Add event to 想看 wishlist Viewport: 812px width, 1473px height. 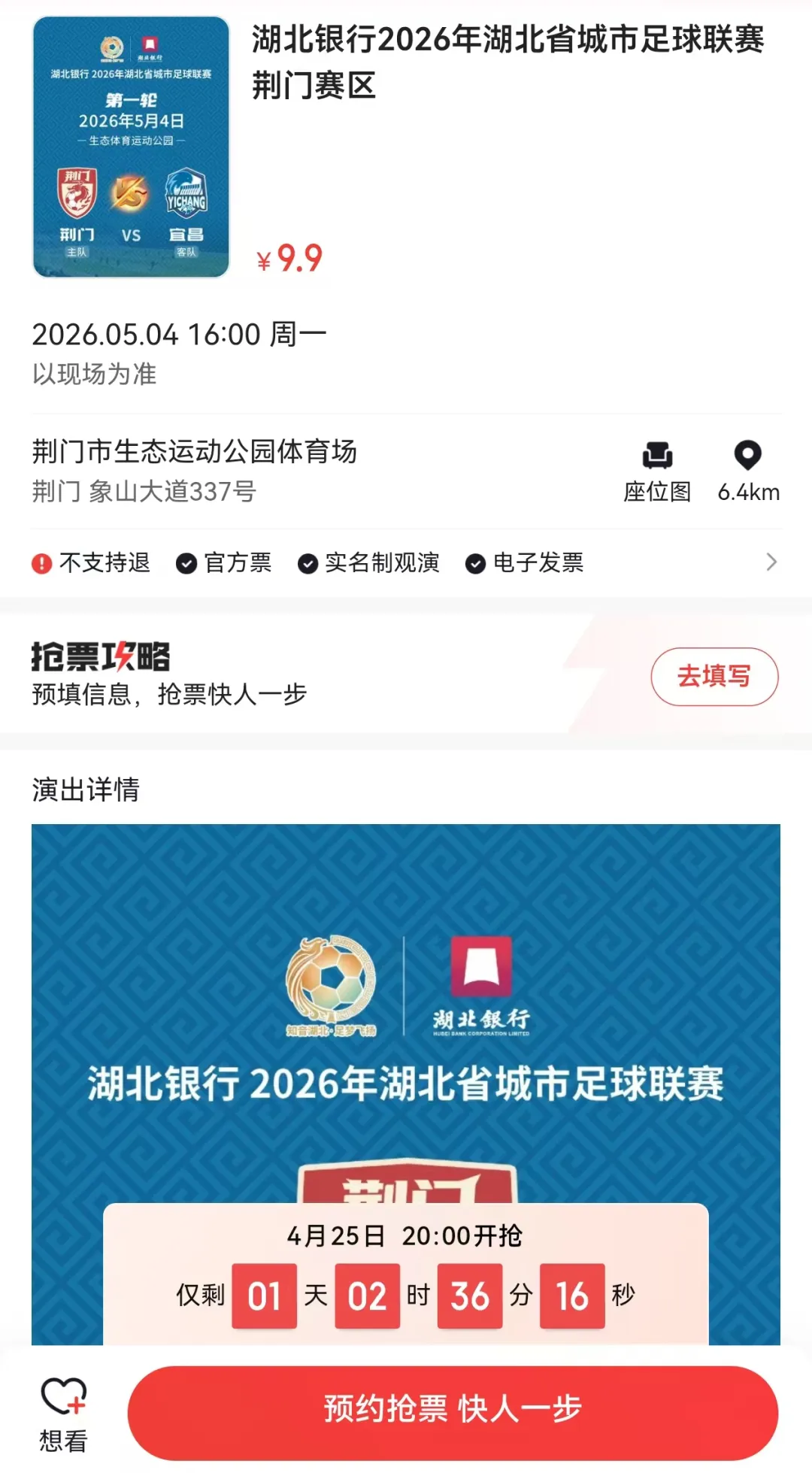pyautogui.click(x=63, y=1414)
